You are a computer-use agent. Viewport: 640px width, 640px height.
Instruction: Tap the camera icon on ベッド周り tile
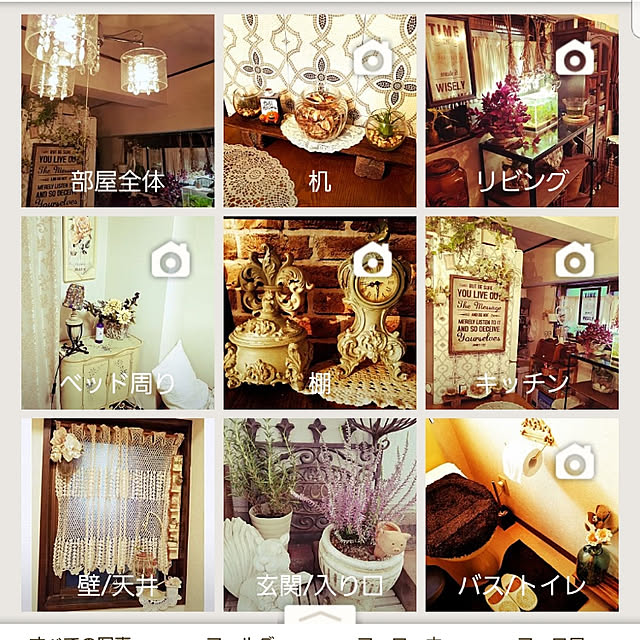[171, 262]
